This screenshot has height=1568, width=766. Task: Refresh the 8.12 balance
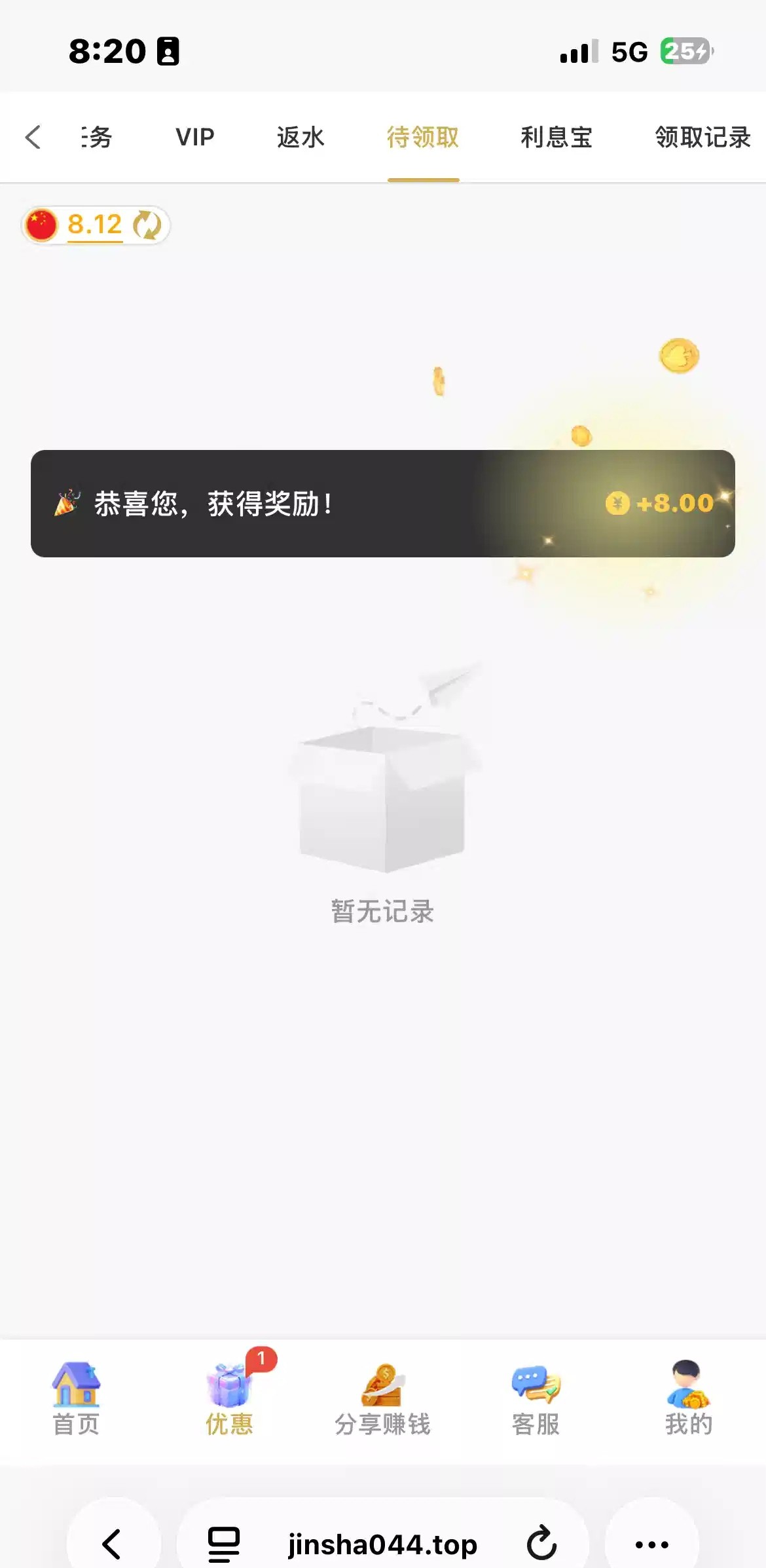[147, 225]
